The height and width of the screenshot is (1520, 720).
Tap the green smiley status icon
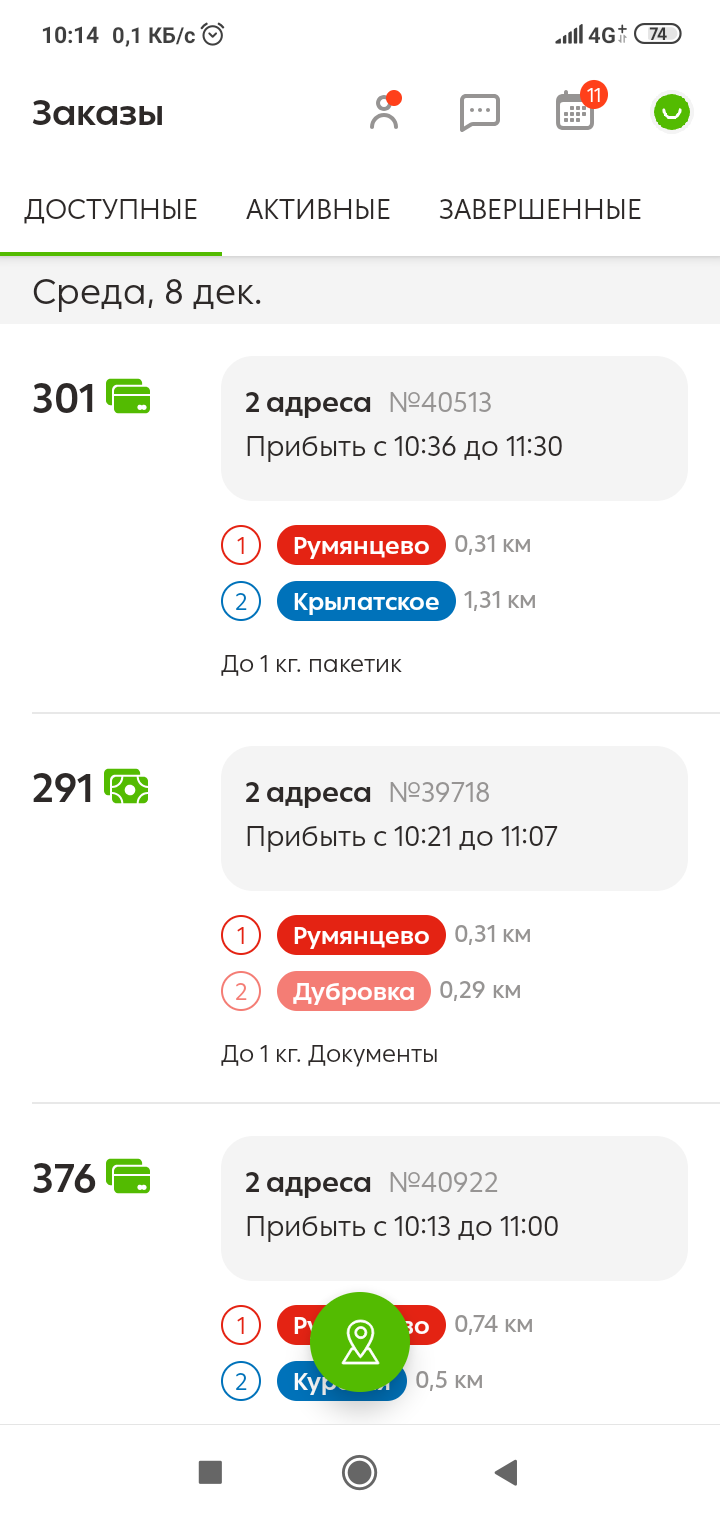click(x=673, y=112)
